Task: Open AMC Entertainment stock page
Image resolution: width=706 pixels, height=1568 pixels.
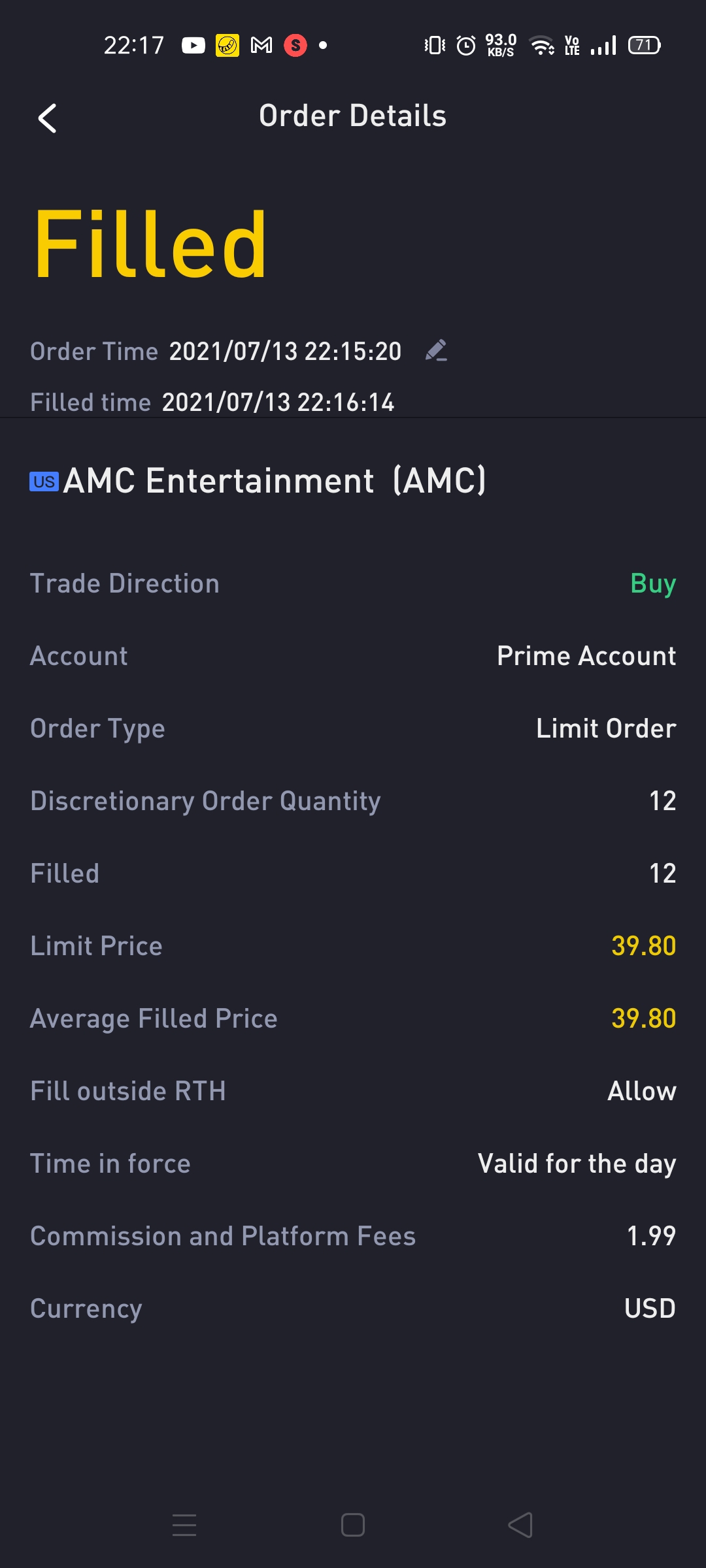Action: [x=258, y=481]
